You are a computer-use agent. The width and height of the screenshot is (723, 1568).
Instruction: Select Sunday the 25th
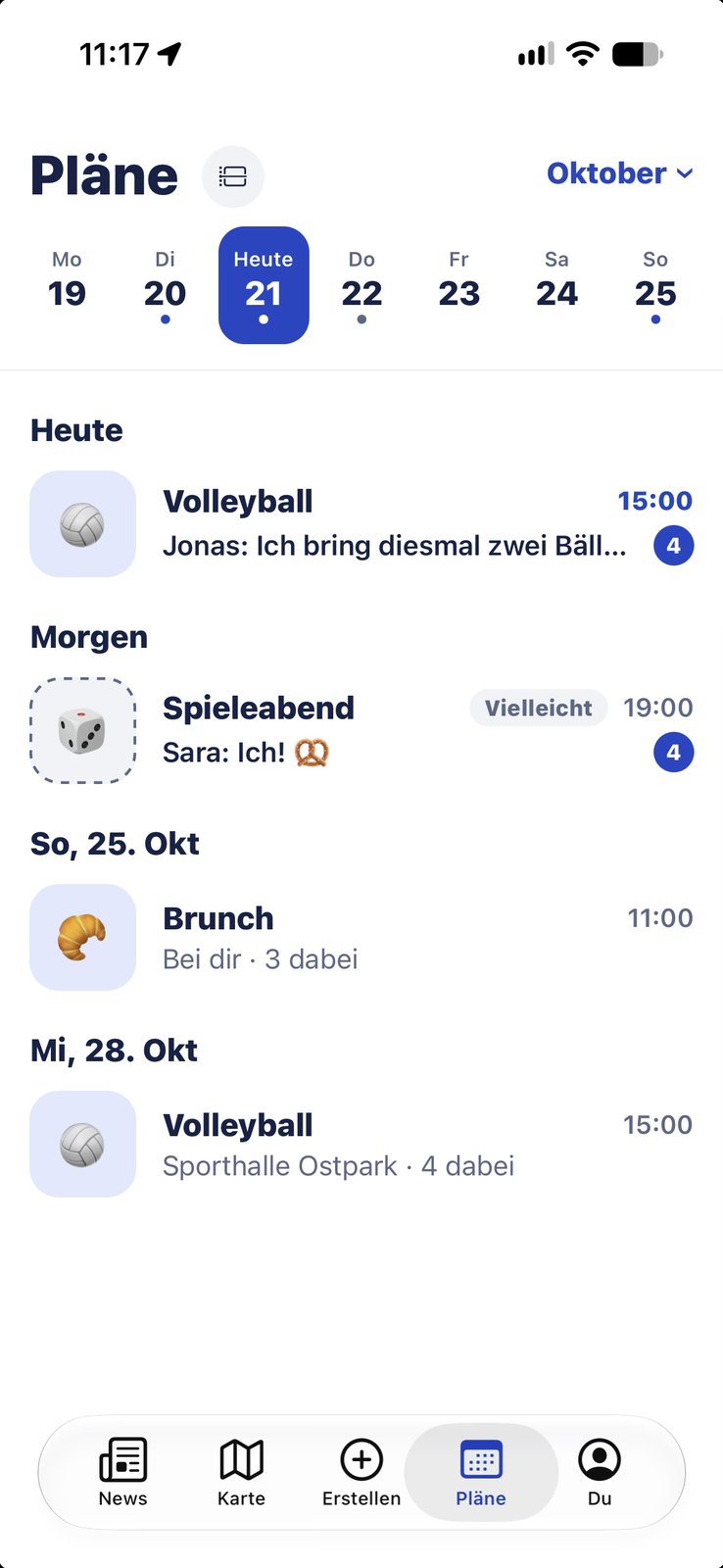(655, 285)
